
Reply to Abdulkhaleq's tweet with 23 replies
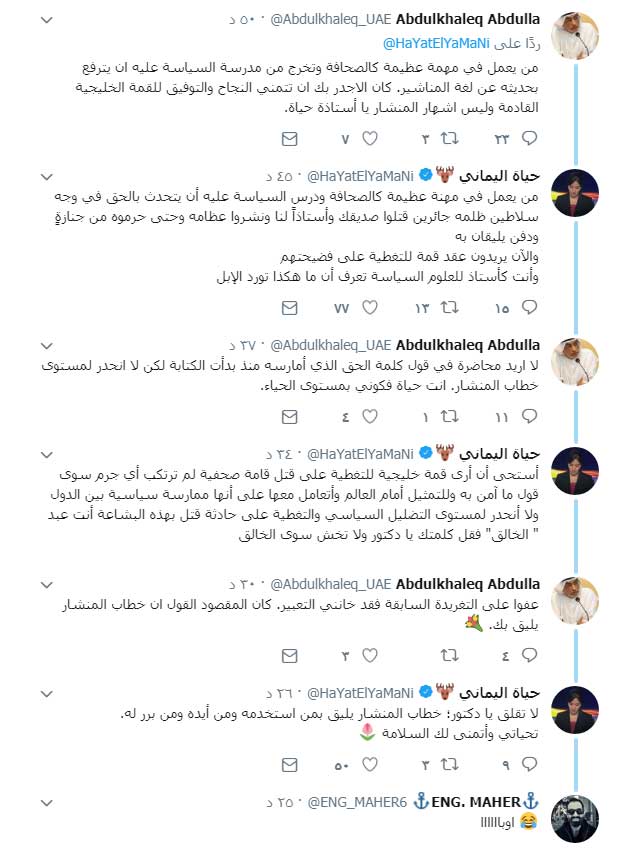(x=531, y=138)
